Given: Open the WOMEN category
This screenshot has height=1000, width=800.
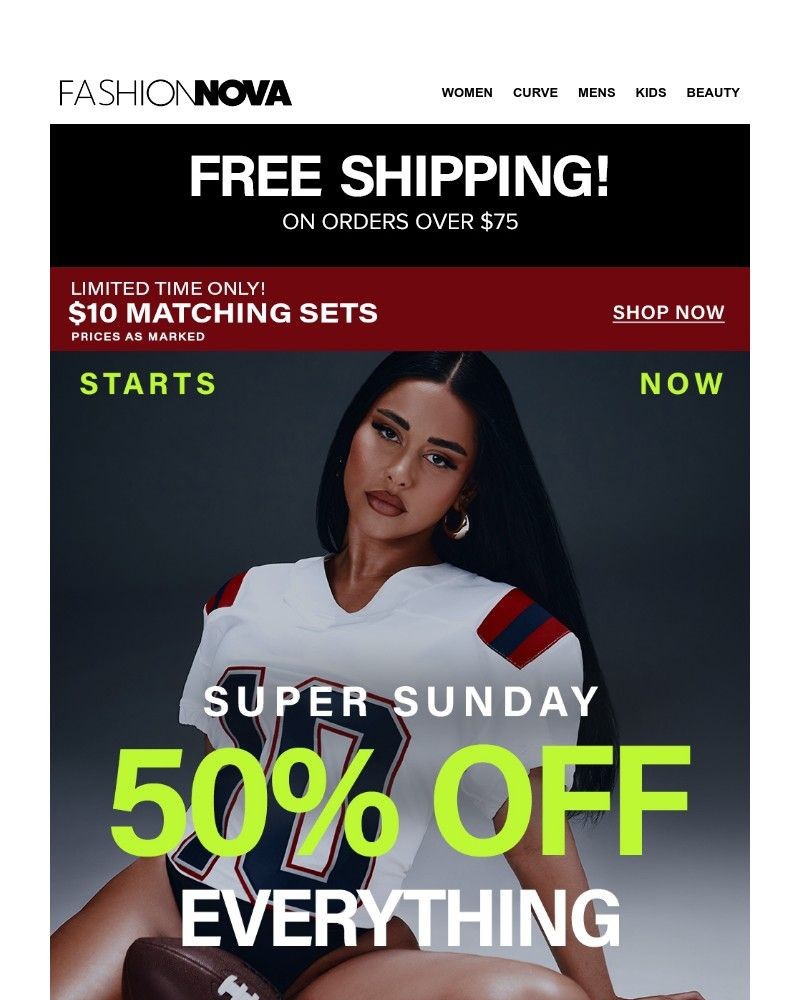Looking at the screenshot, I should coord(468,92).
